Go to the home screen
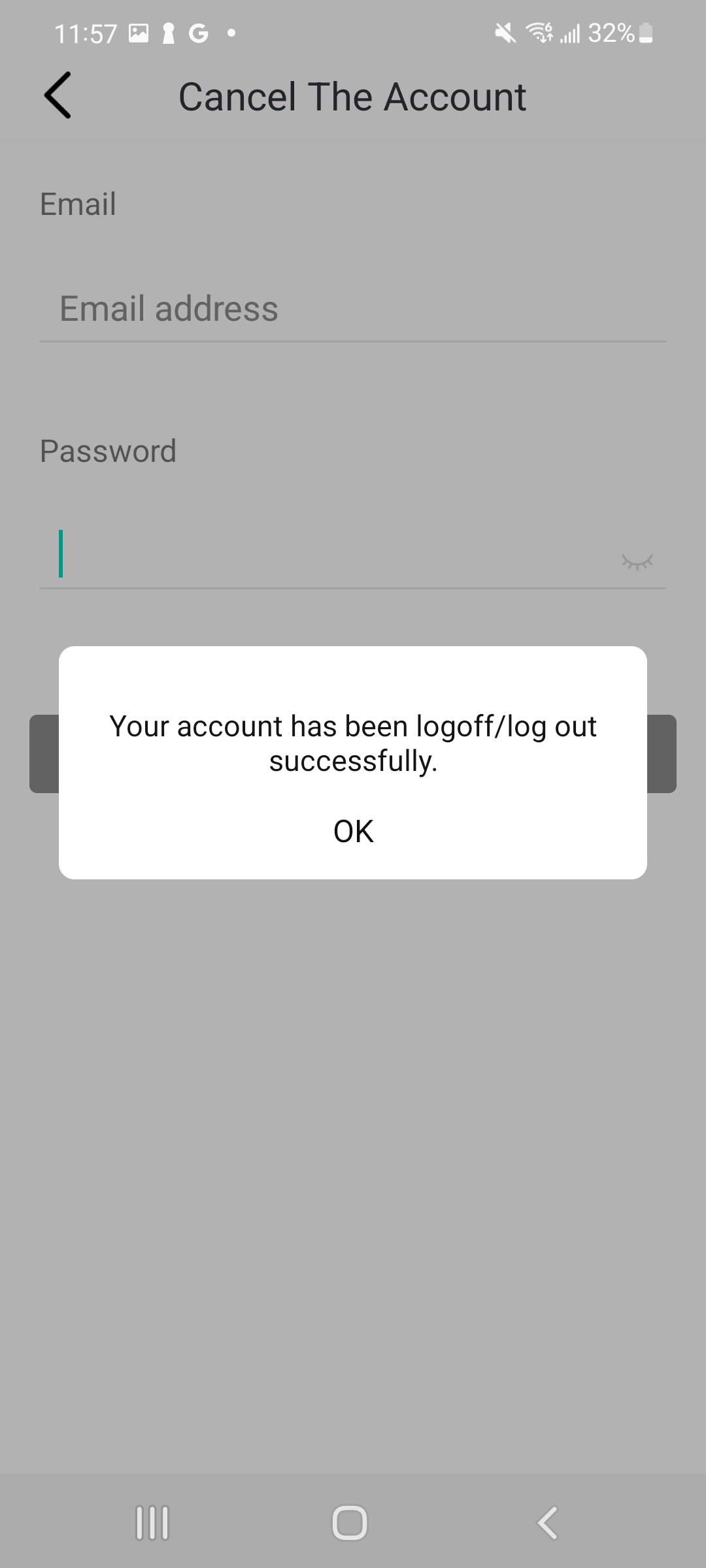The image size is (706, 1568). [x=350, y=1522]
